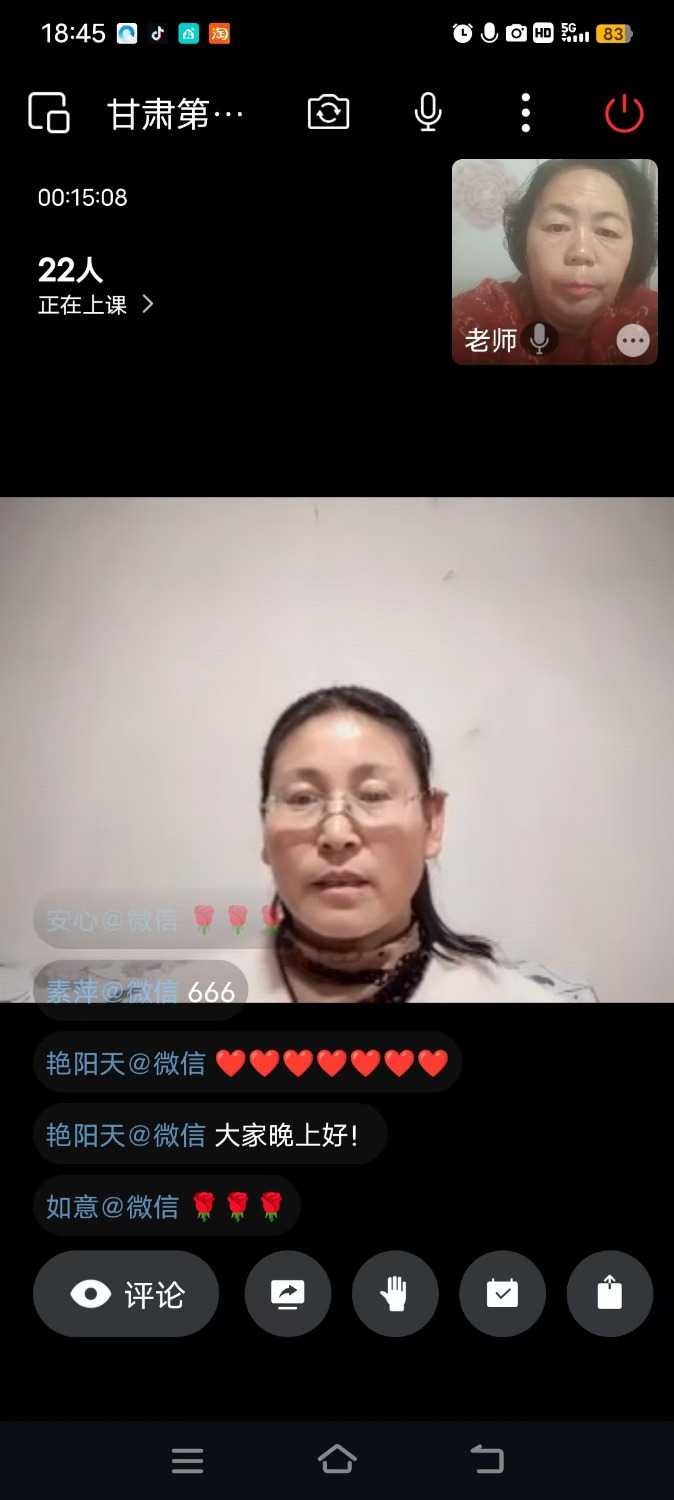Minimize the live class to a floating window

(48, 113)
